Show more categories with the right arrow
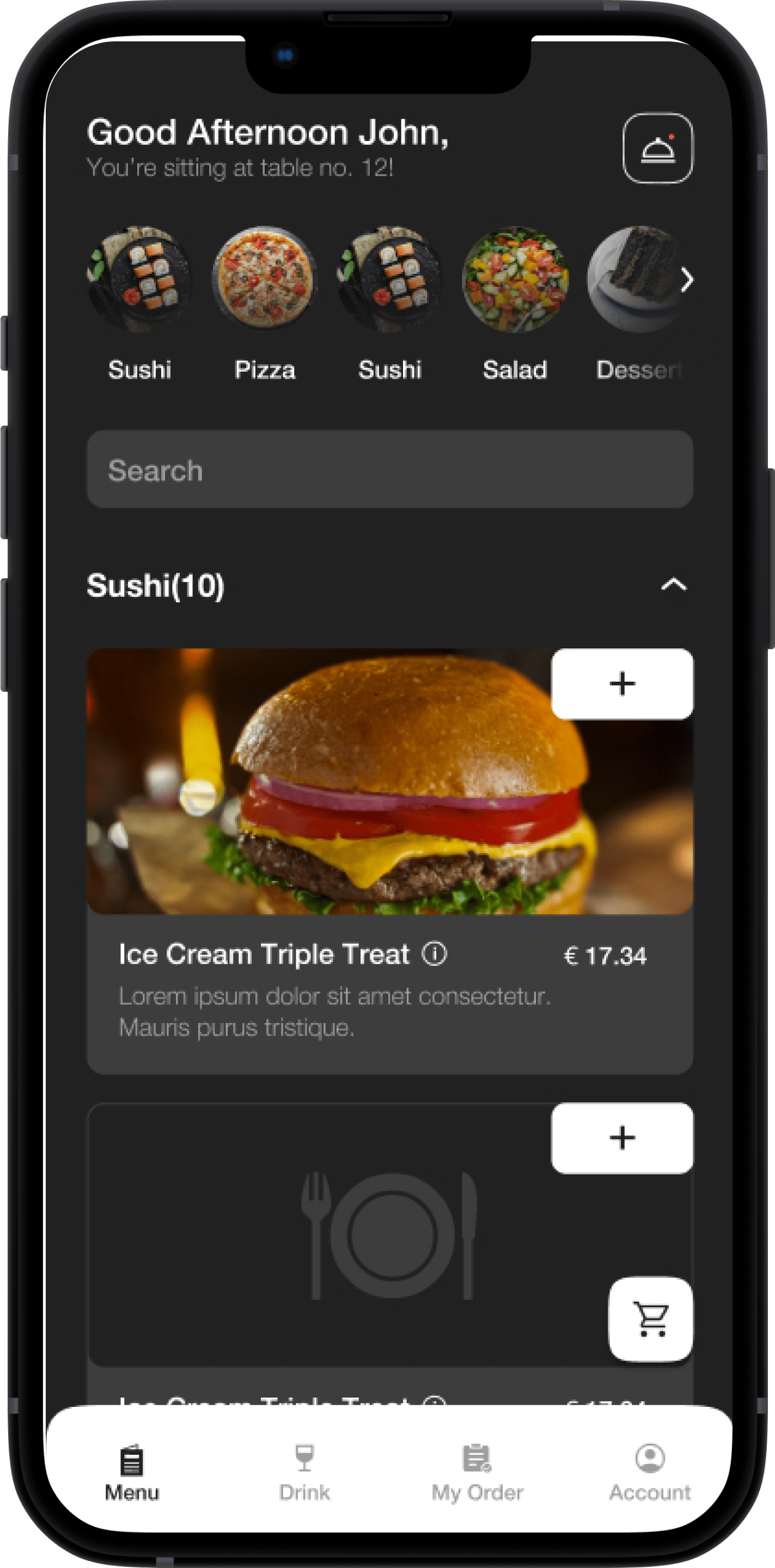The width and height of the screenshot is (775, 1568). (687, 280)
